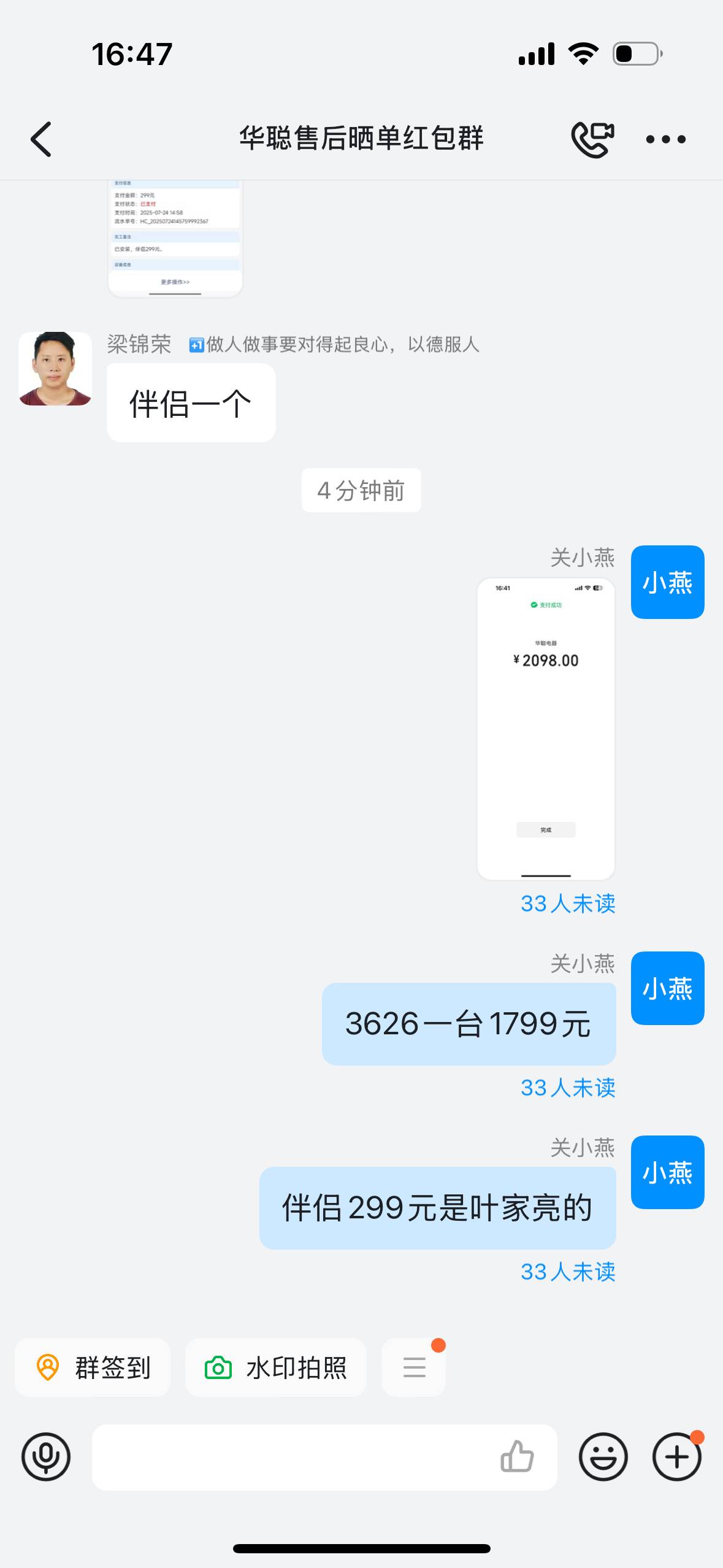Open 水印拍照 watermark camera

pos(276,1367)
